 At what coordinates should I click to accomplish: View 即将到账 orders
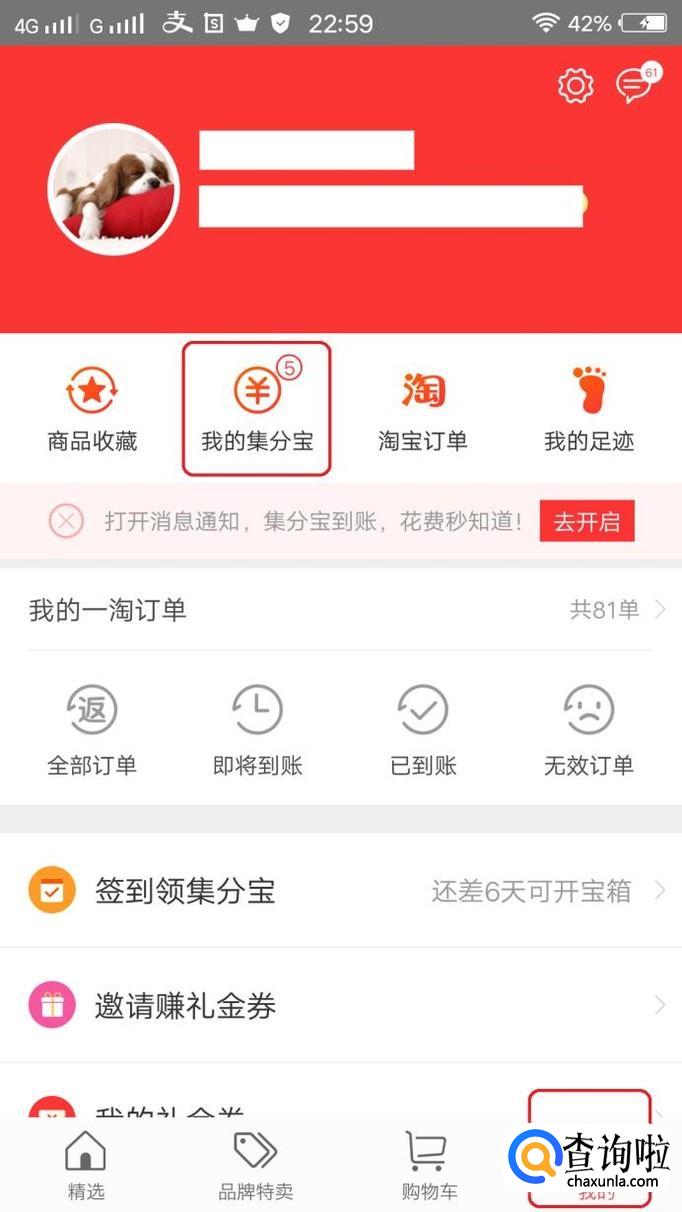[x=257, y=730]
